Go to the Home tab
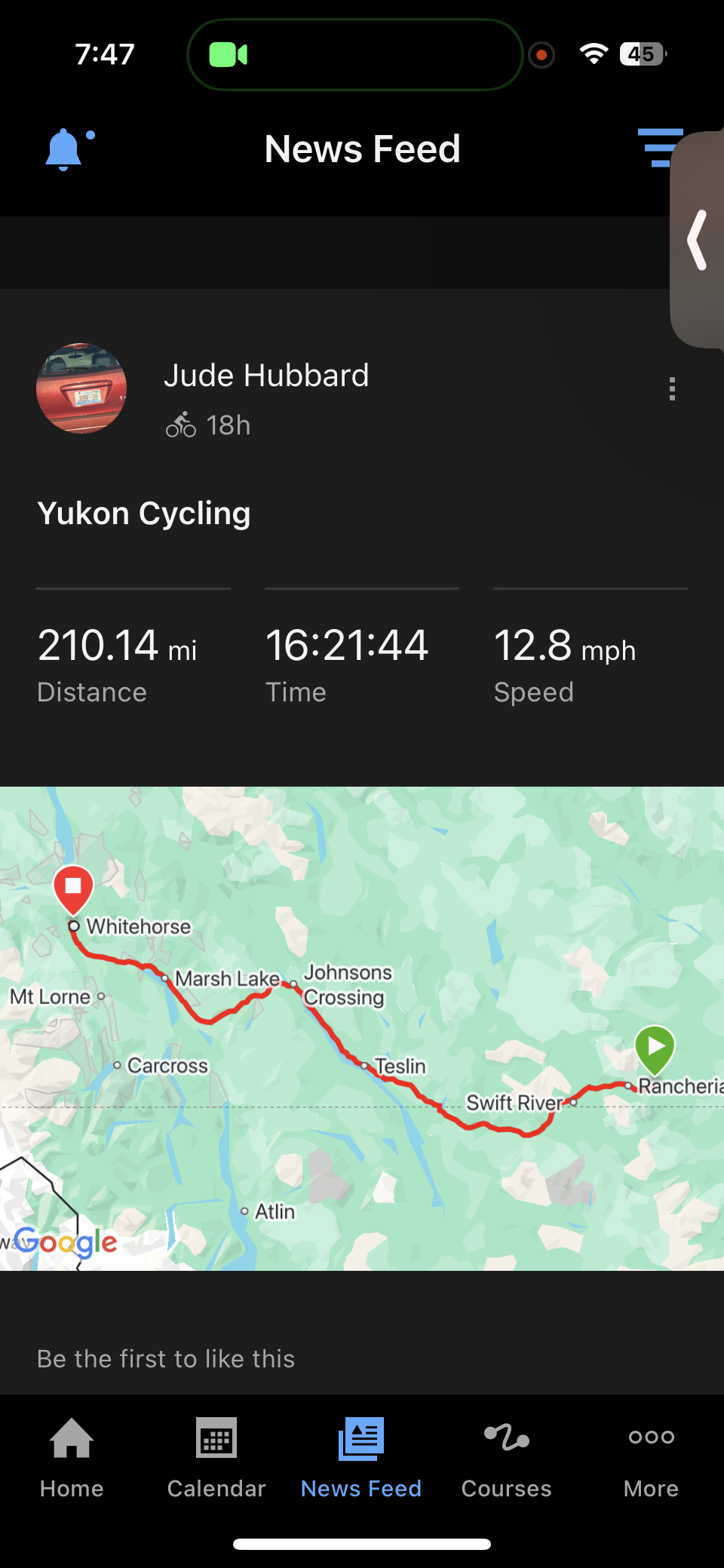724x1568 pixels. click(72, 1458)
